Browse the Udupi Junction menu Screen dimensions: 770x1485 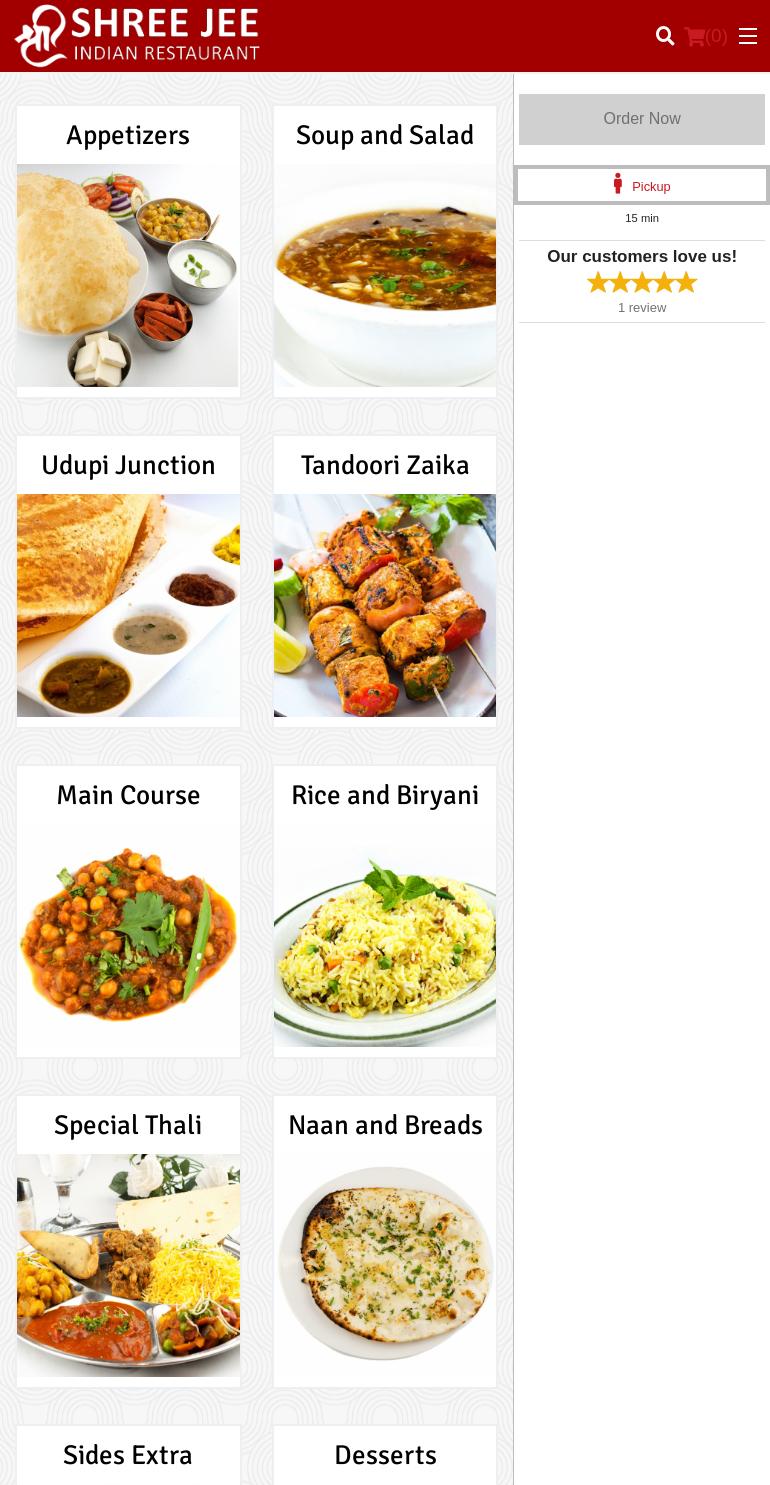(128, 581)
